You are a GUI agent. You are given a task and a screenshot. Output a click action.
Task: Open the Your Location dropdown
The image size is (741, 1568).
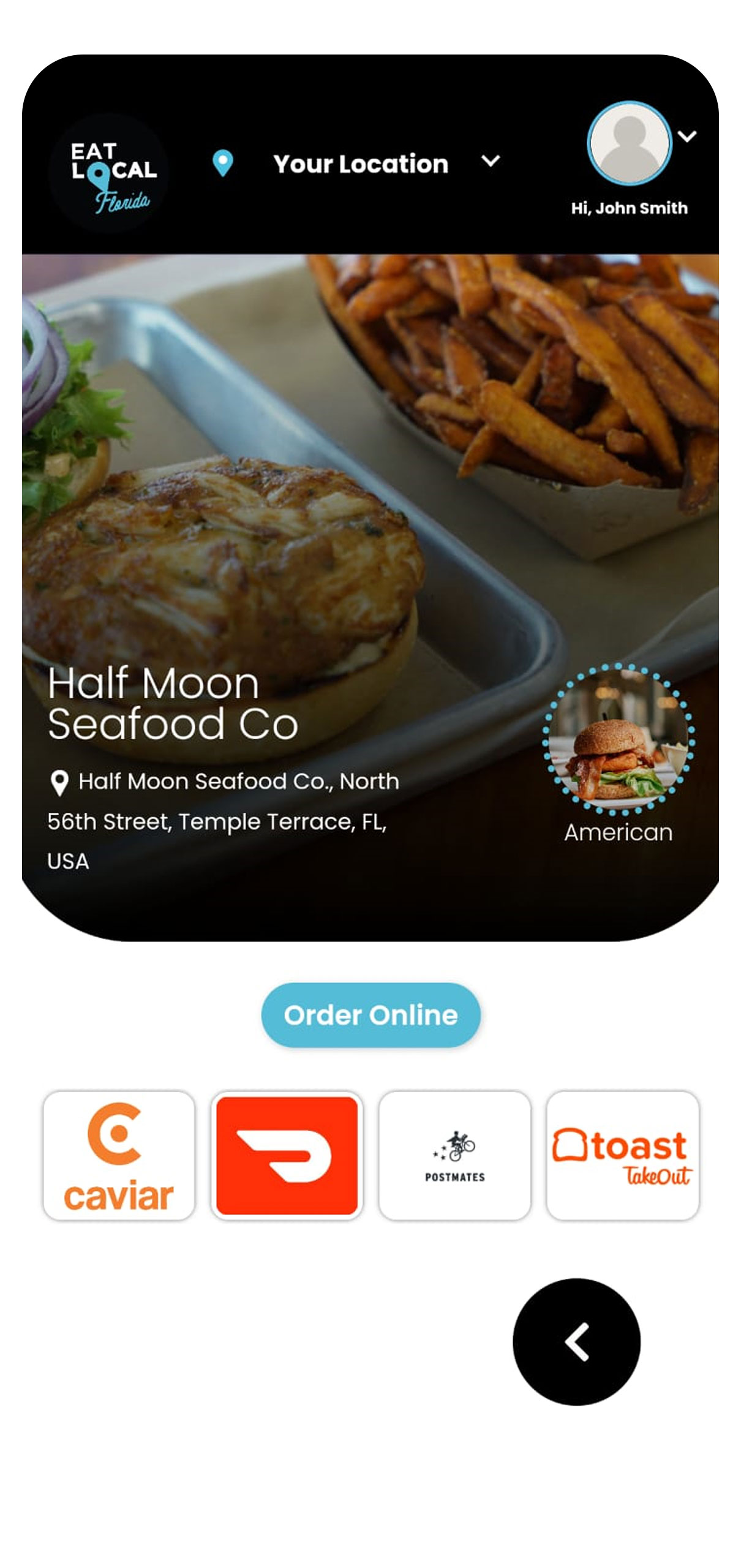490,162
